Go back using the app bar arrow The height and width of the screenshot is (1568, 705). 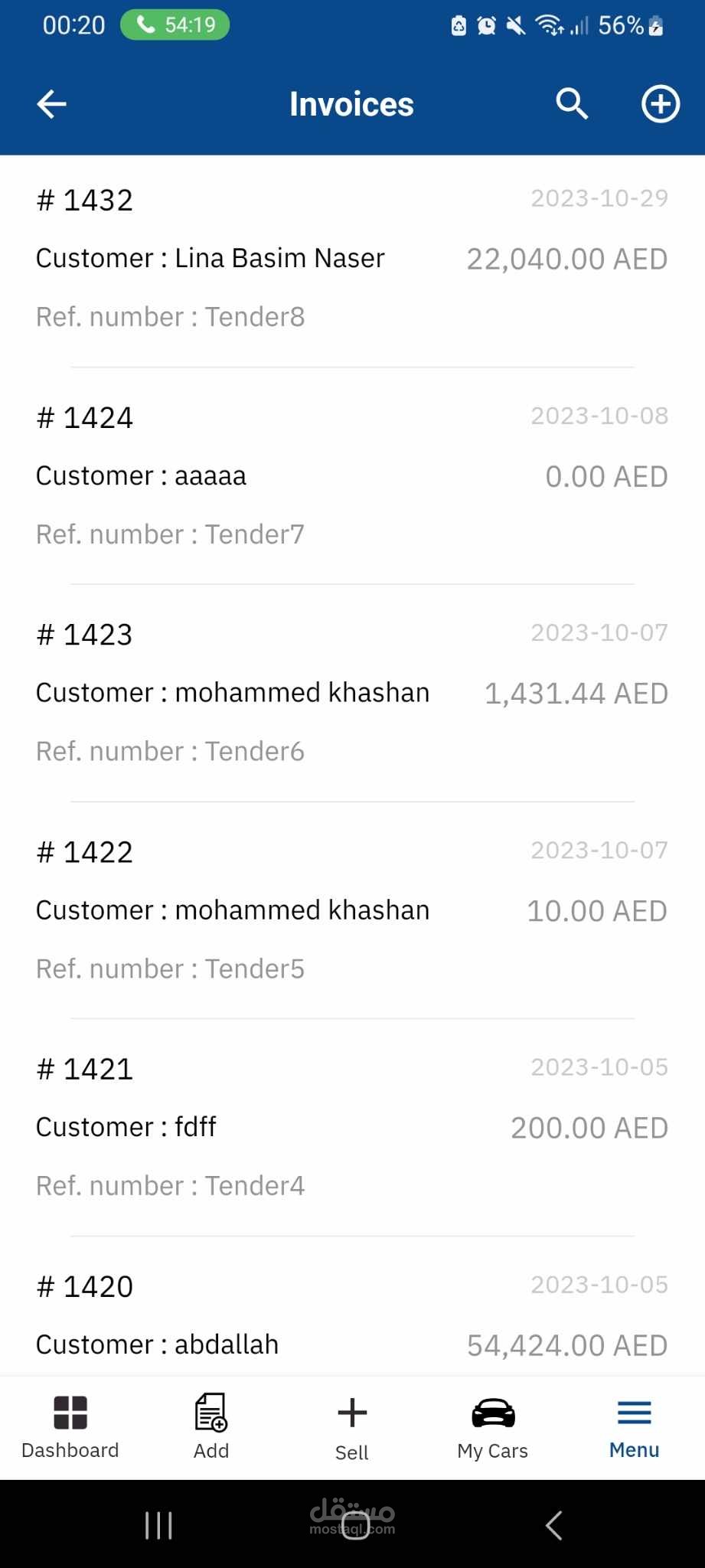[x=51, y=104]
